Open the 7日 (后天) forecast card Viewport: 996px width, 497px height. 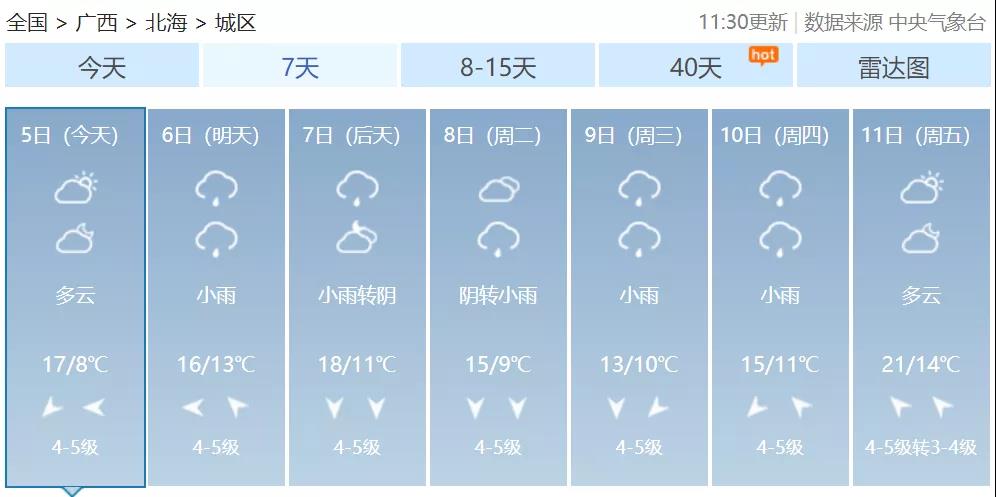[x=357, y=297]
